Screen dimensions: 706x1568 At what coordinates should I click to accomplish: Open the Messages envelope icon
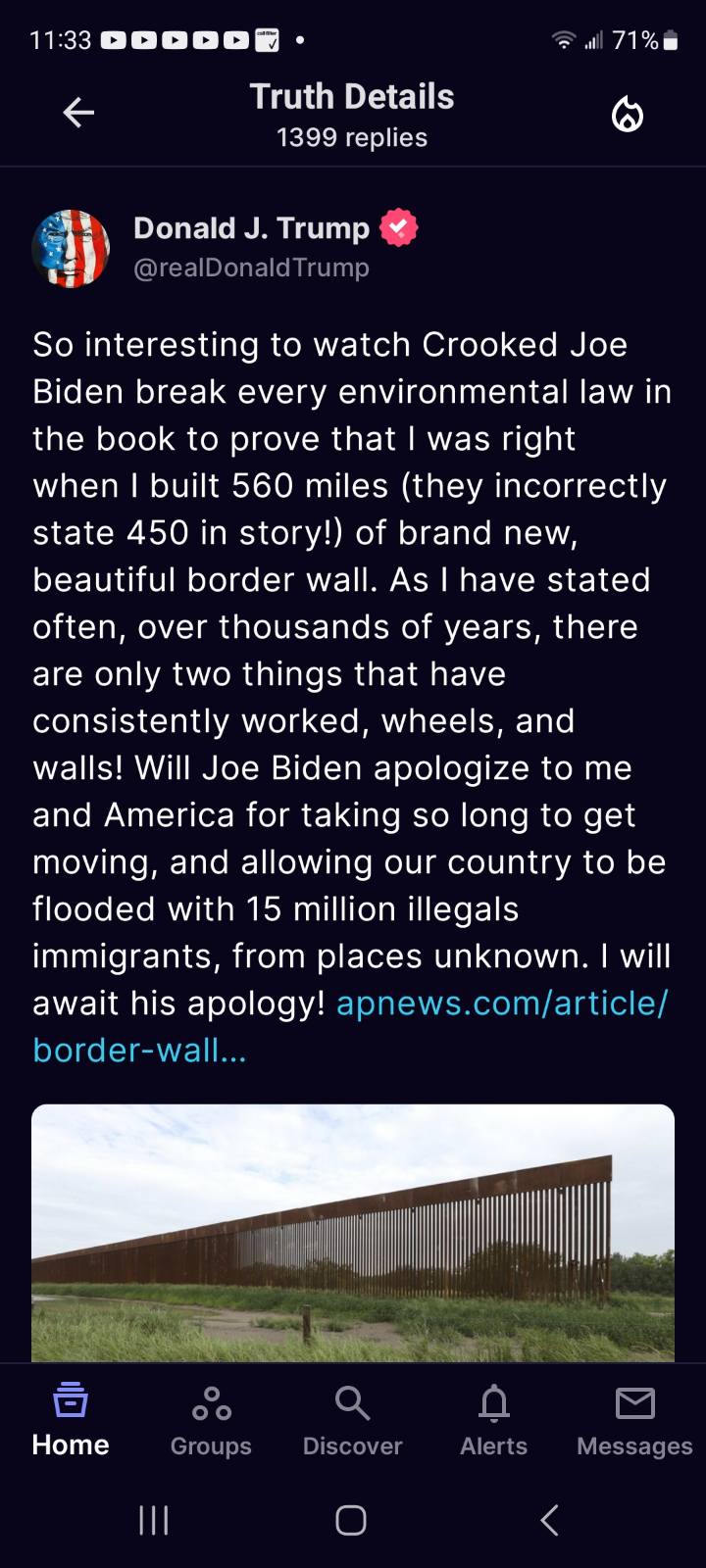[x=634, y=1401]
